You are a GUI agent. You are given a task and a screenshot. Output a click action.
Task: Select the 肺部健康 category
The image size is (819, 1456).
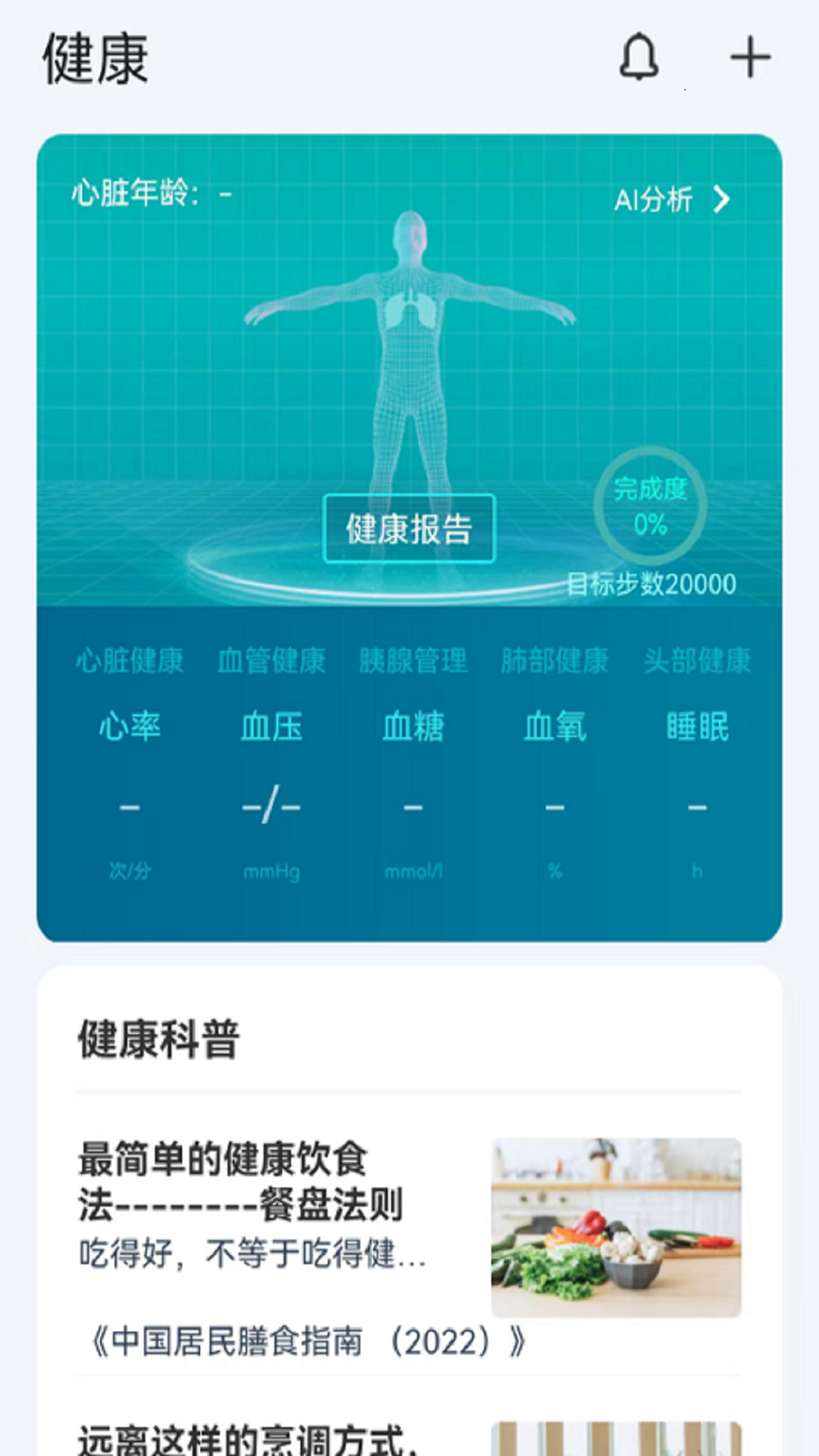pos(556,661)
